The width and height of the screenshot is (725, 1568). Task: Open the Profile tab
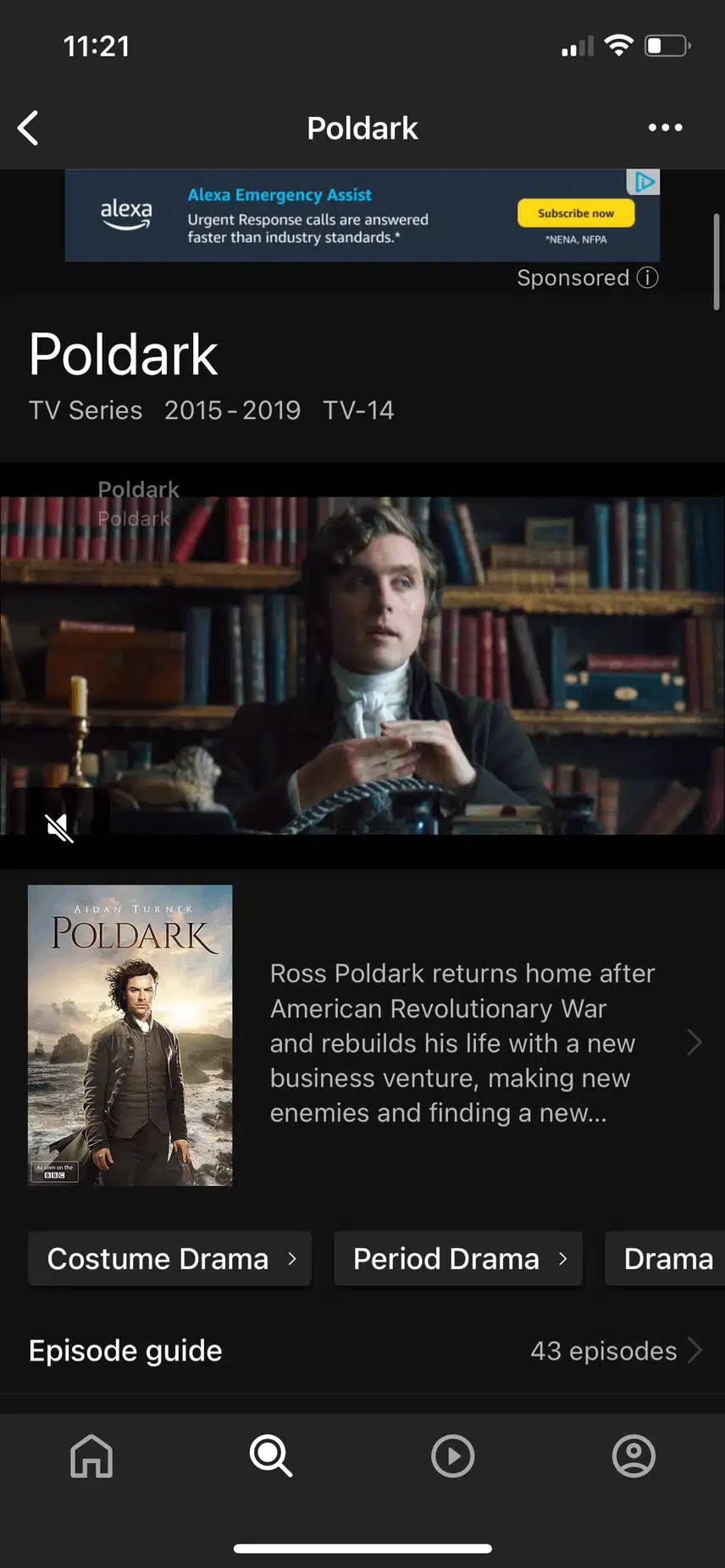tap(634, 1456)
